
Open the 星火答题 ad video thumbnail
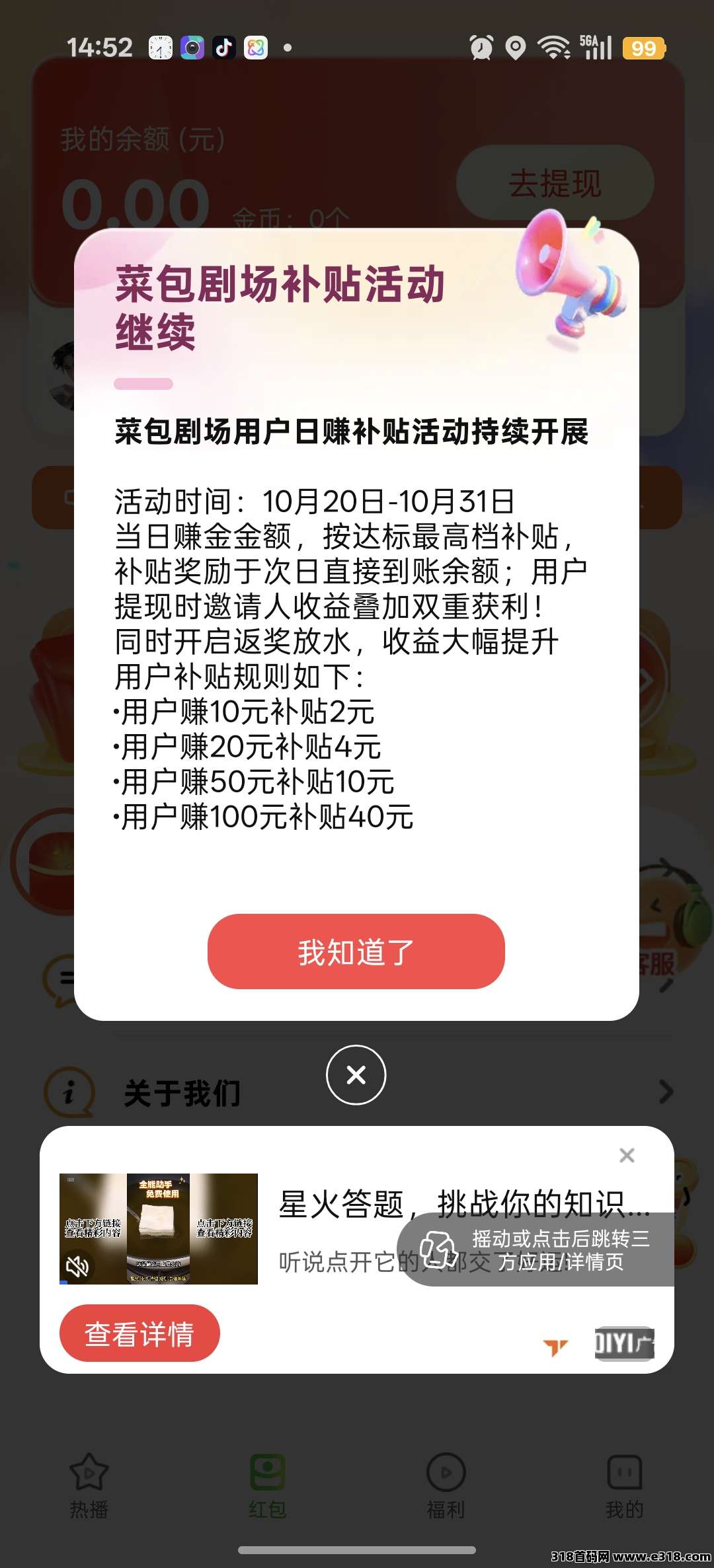pos(159,1228)
